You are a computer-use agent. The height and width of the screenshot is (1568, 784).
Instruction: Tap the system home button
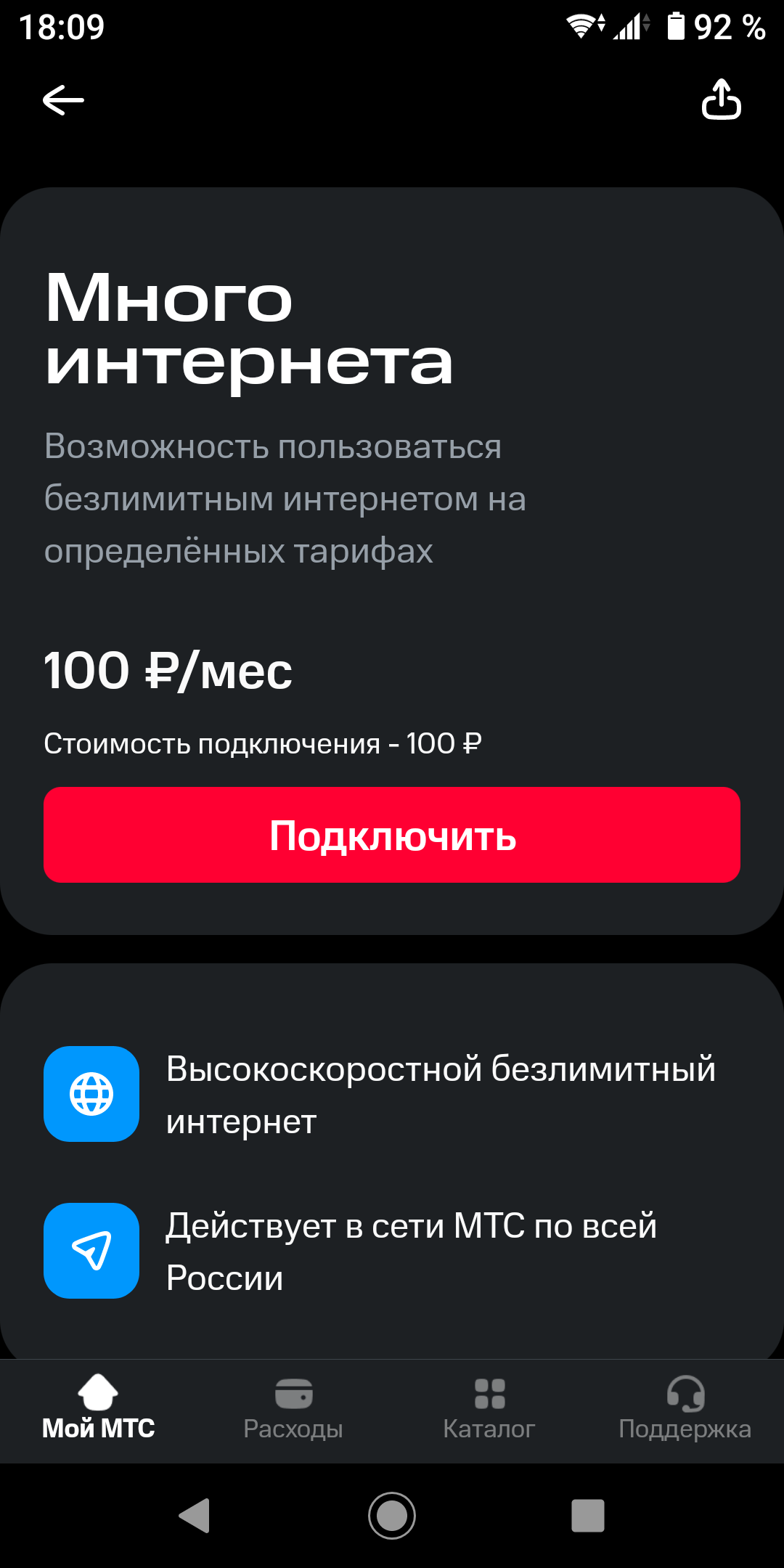pos(392,1516)
